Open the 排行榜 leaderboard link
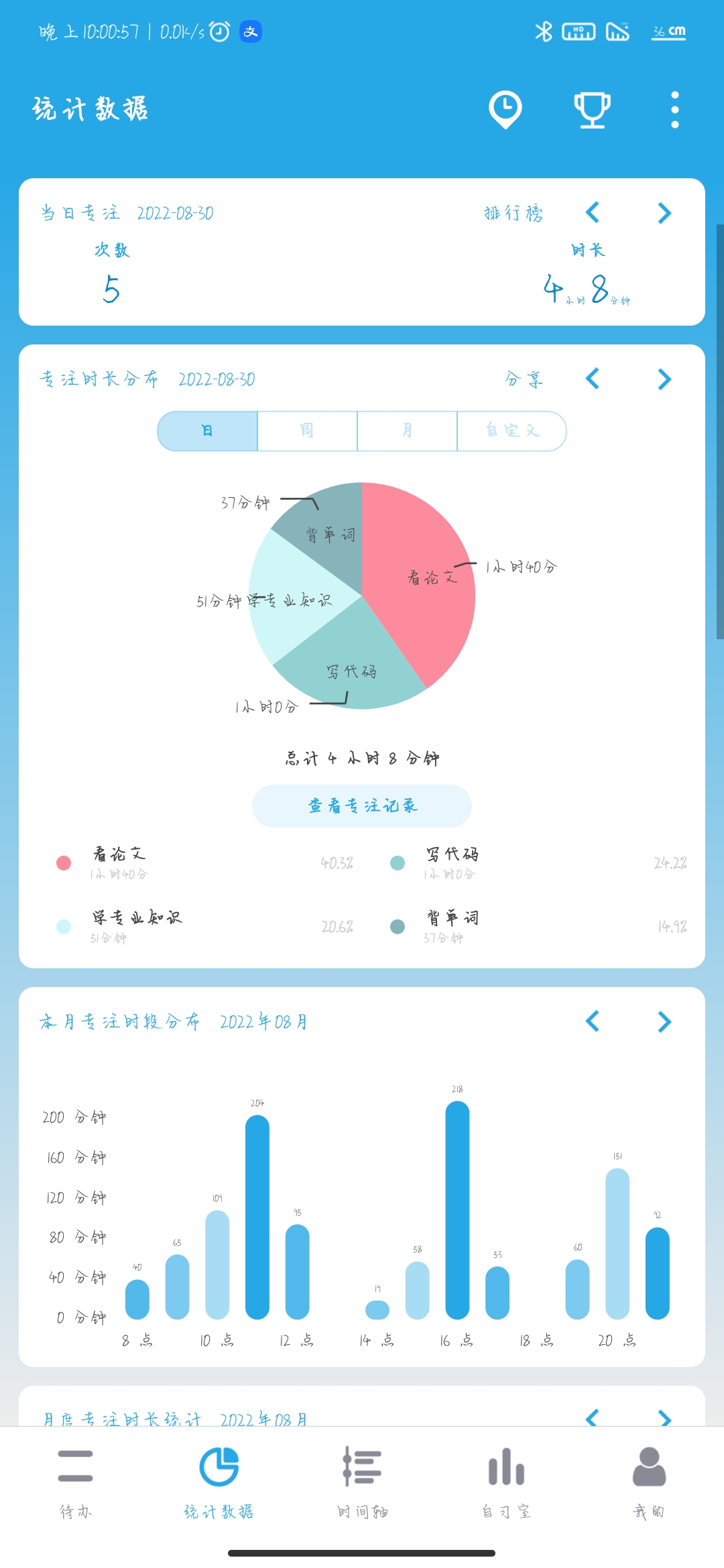Image resolution: width=724 pixels, height=1568 pixels. pos(514,213)
